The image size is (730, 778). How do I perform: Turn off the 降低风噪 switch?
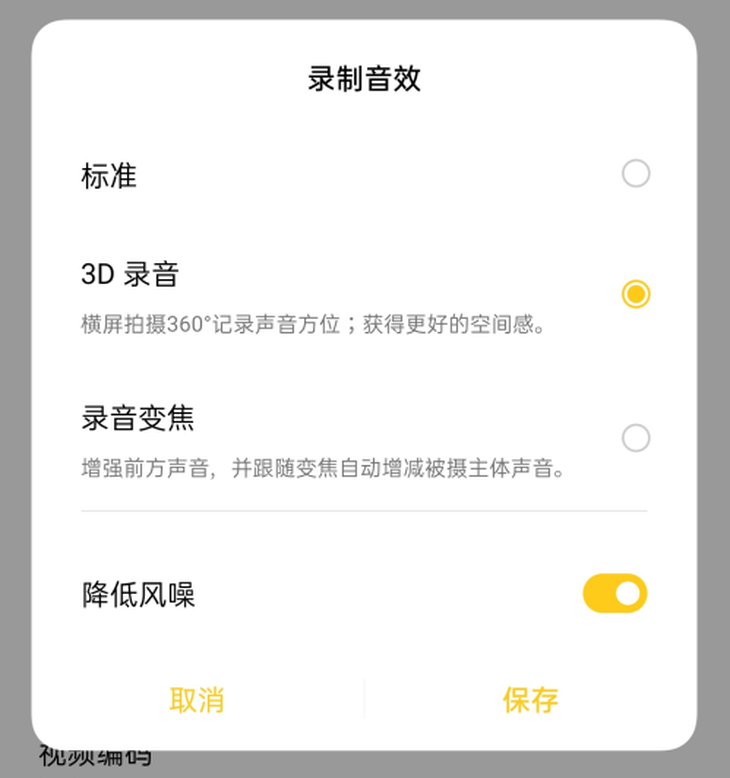point(614,593)
